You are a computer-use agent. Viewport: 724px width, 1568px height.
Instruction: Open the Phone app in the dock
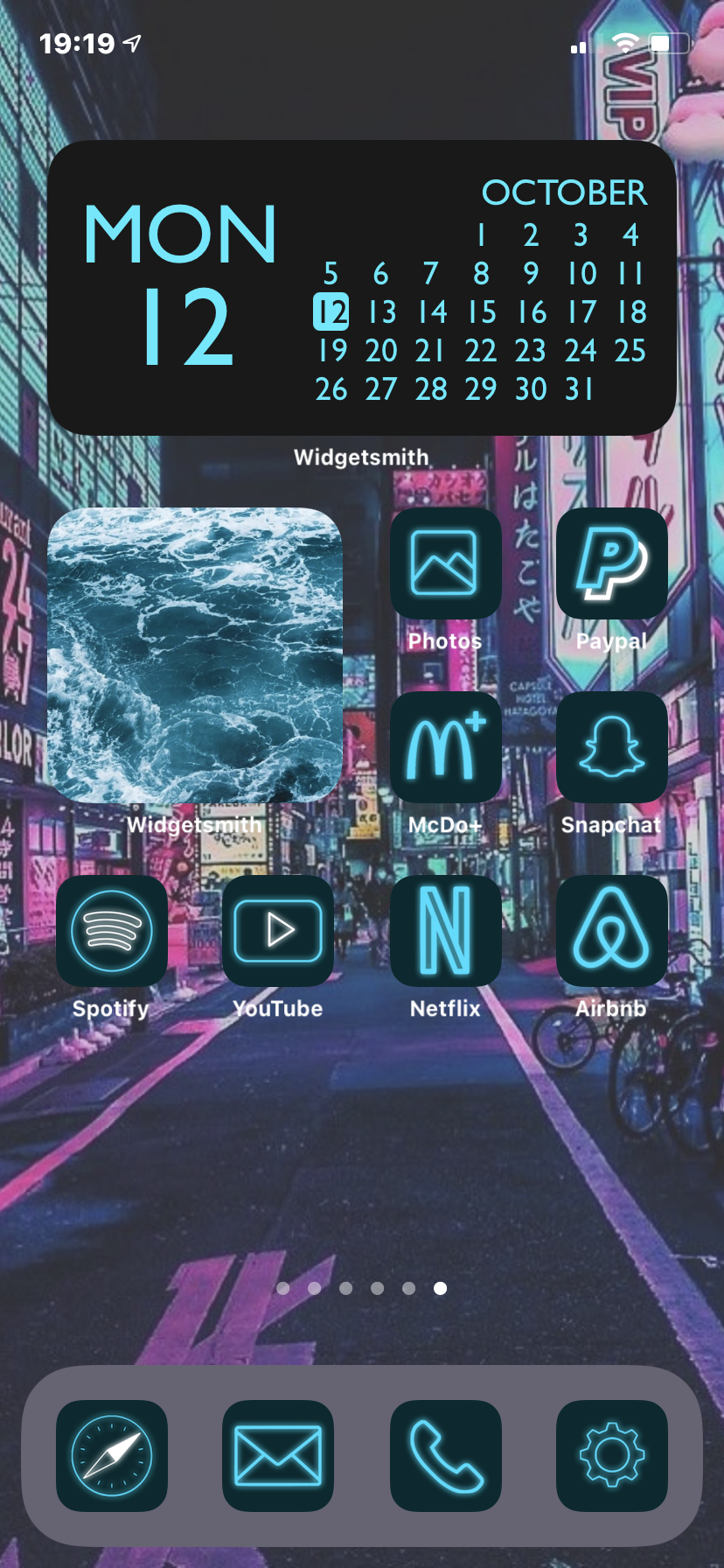pos(445,1456)
